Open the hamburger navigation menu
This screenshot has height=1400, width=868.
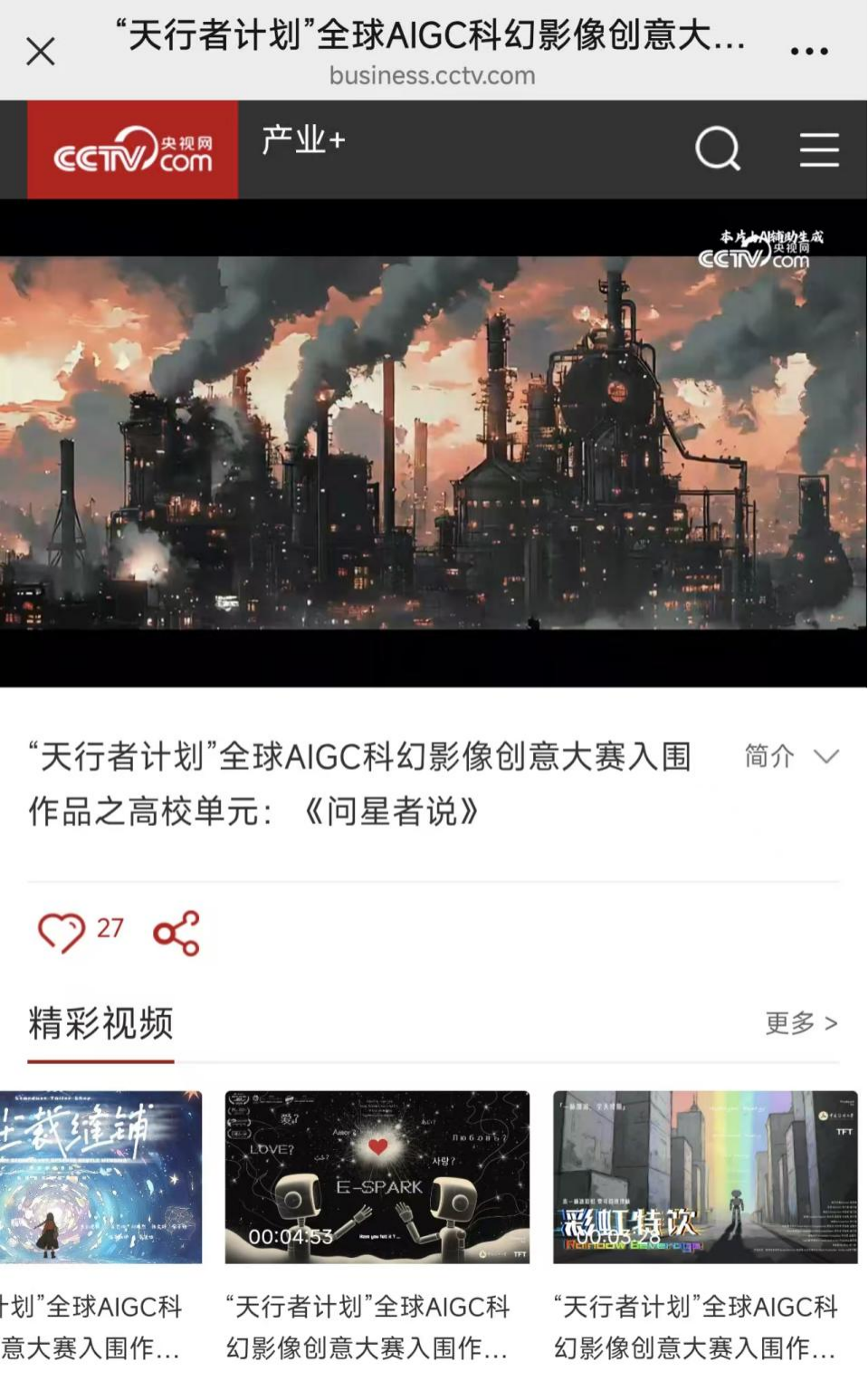[819, 149]
